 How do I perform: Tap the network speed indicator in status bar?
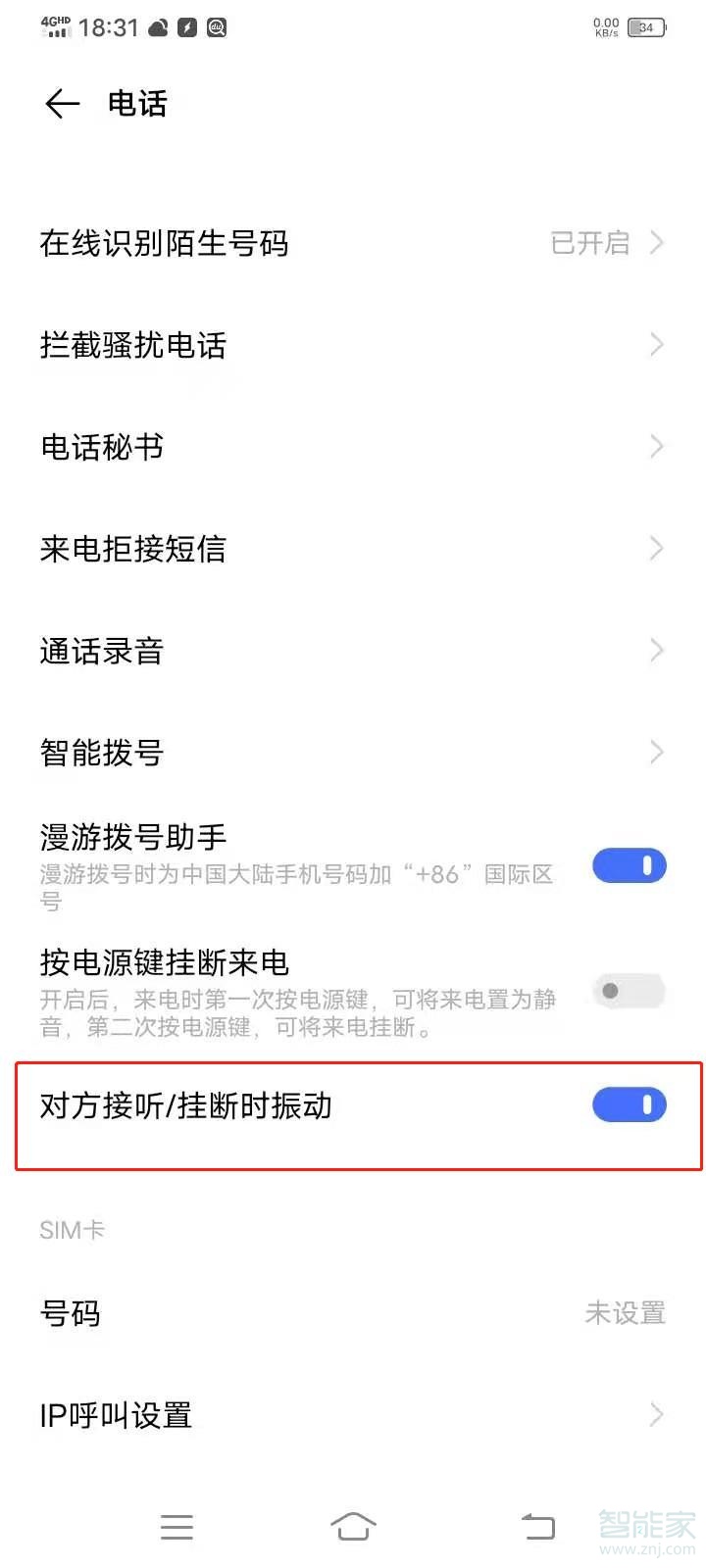pos(605,26)
